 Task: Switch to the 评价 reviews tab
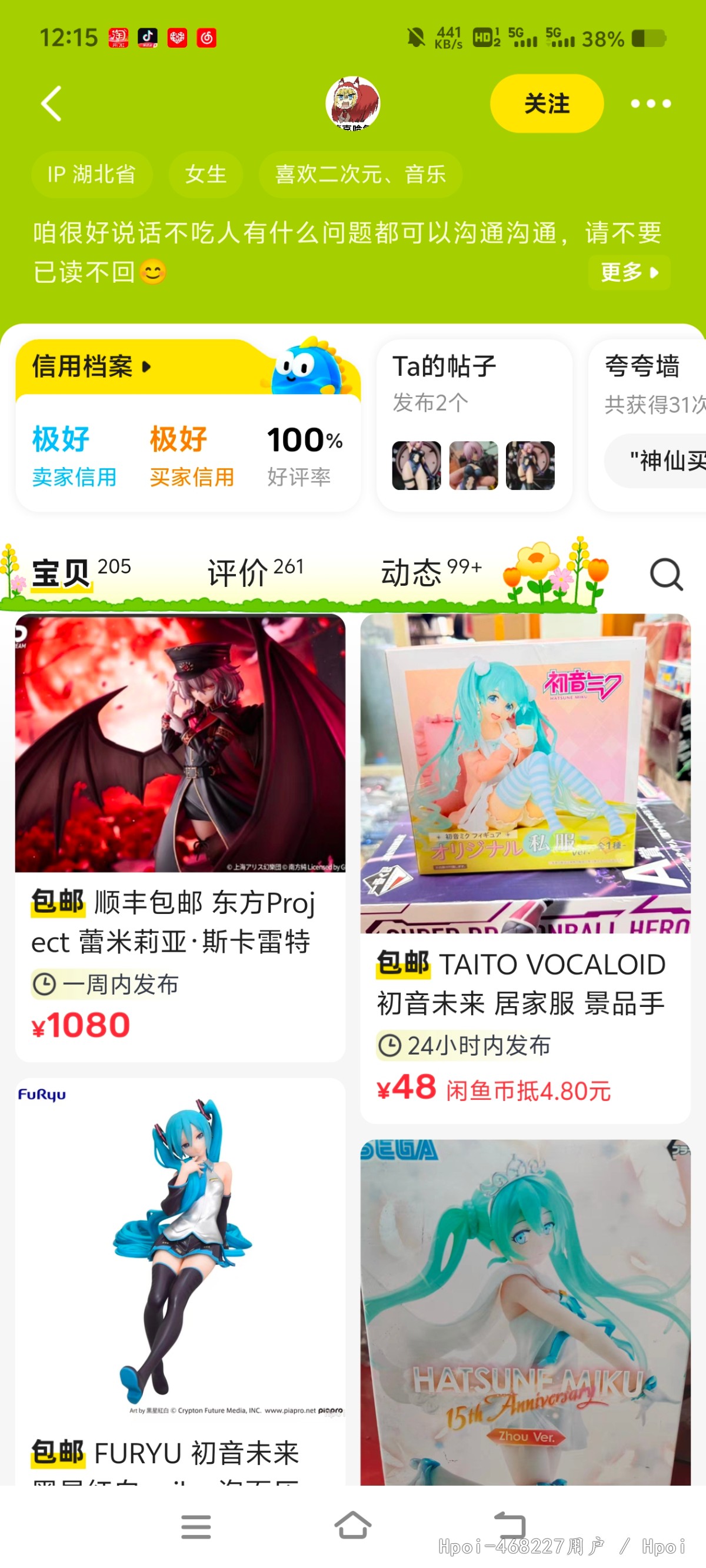238,573
